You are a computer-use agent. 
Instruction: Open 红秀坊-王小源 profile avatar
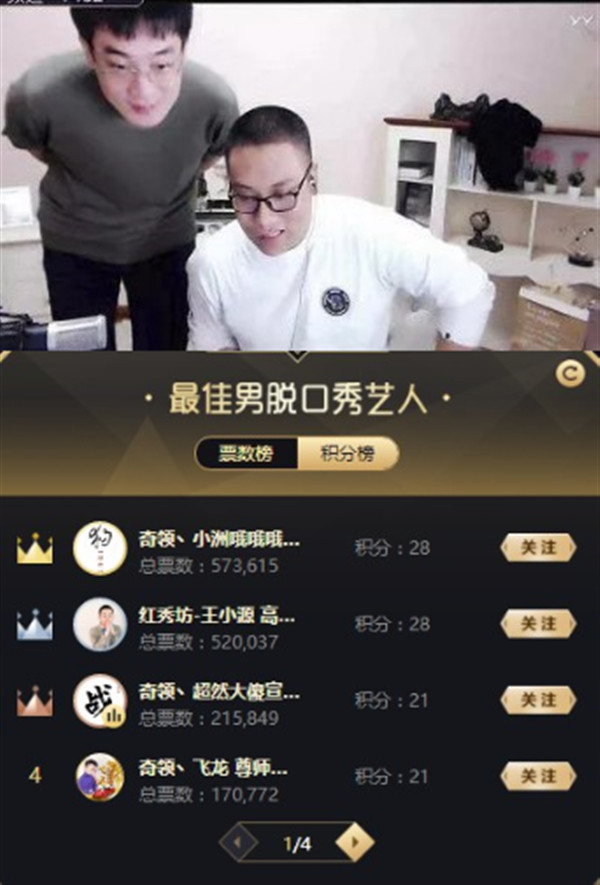[100, 624]
